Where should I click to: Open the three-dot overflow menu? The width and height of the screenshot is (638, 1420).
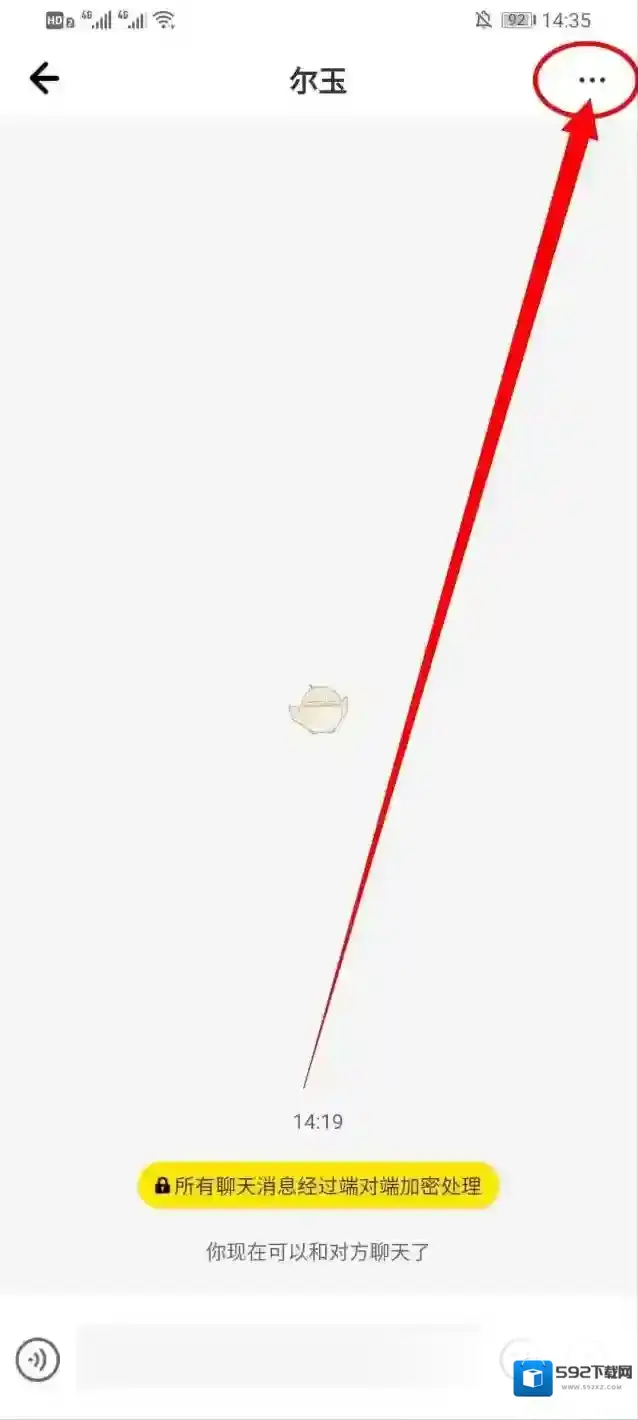[x=592, y=79]
